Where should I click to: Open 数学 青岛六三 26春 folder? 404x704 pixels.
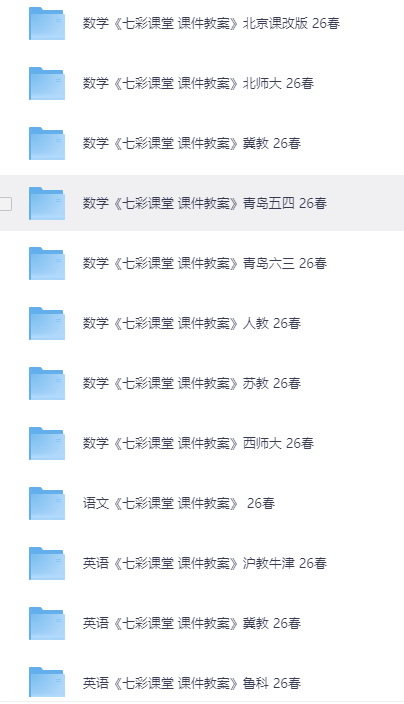pos(205,263)
